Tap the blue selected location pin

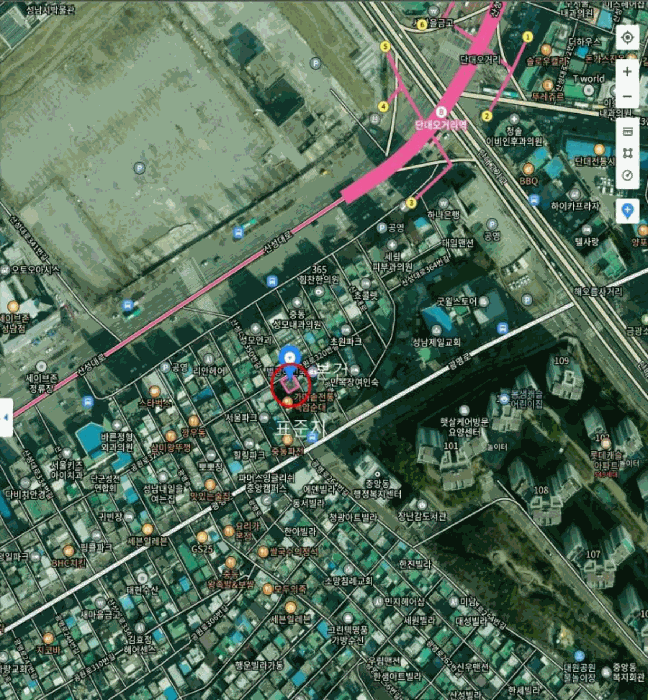pyautogui.click(x=290, y=360)
